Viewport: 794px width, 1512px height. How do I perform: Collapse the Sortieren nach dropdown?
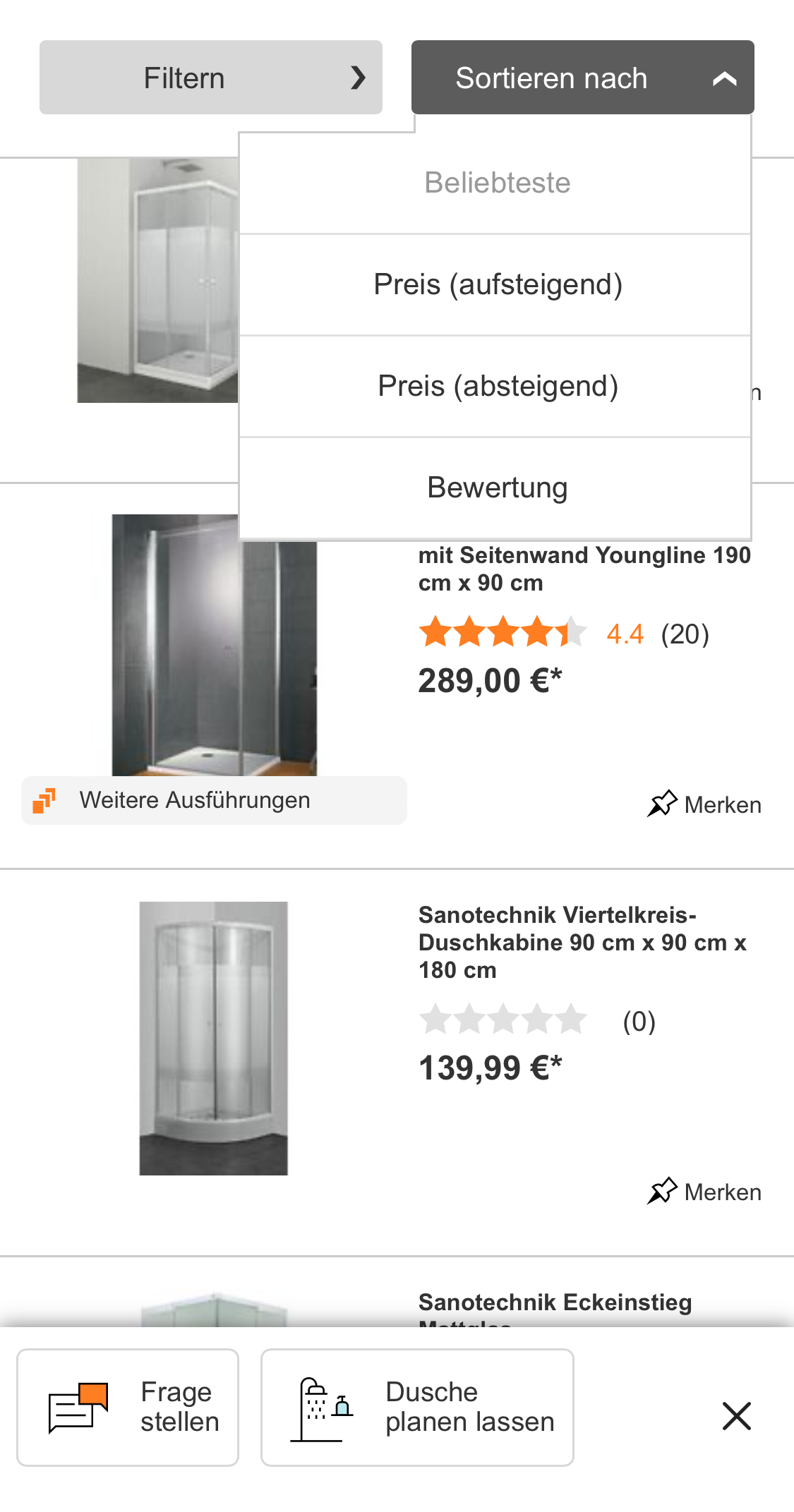pos(582,78)
